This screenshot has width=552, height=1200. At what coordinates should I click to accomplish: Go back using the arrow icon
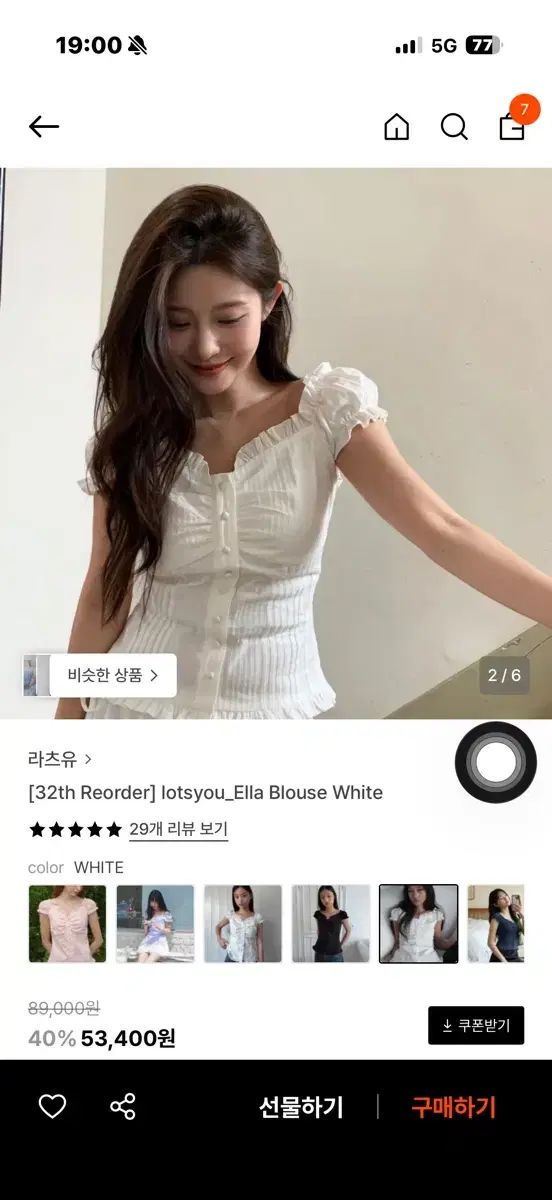pos(44,127)
